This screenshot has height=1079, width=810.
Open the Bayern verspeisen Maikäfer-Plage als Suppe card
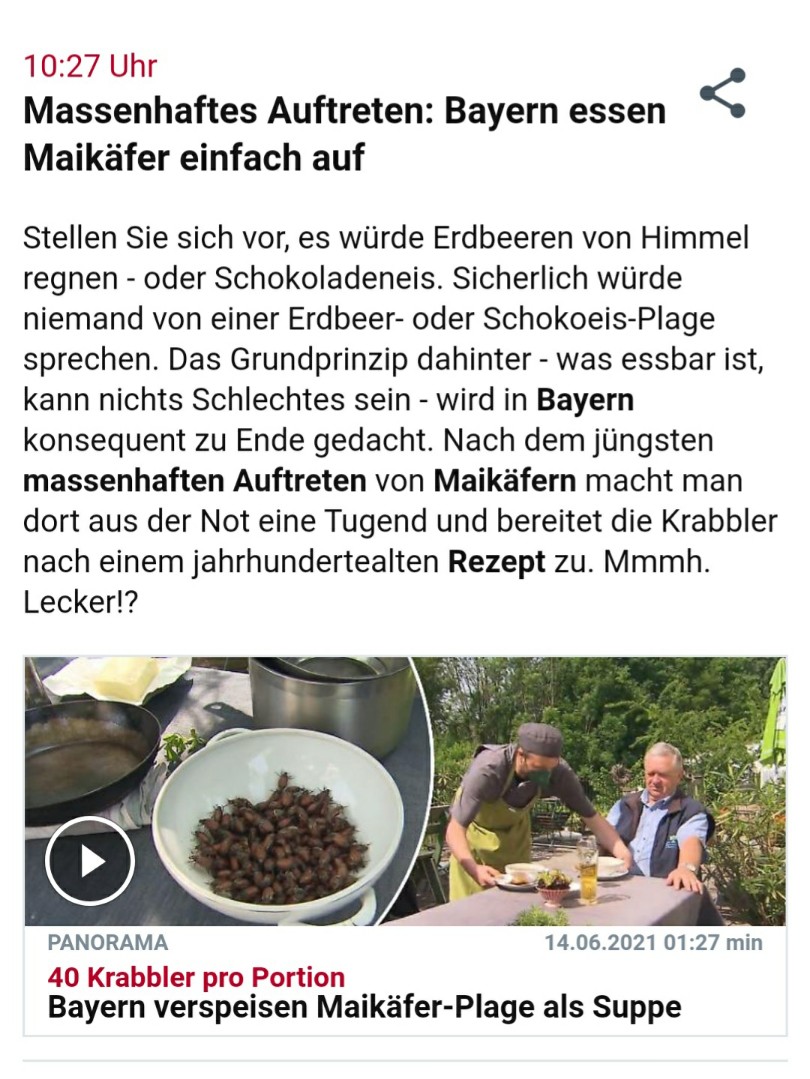click(x=364, y=1006)
